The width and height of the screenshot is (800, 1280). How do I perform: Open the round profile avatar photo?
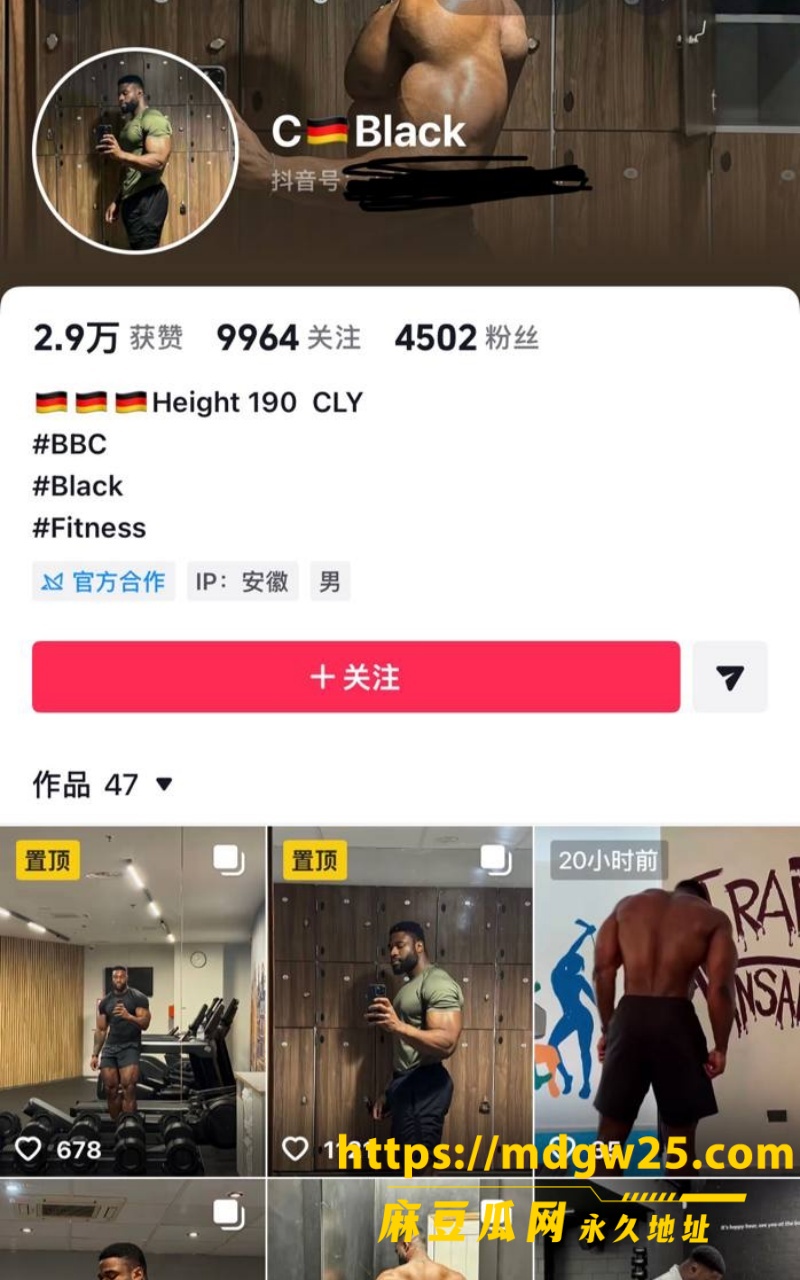(136, 150)
